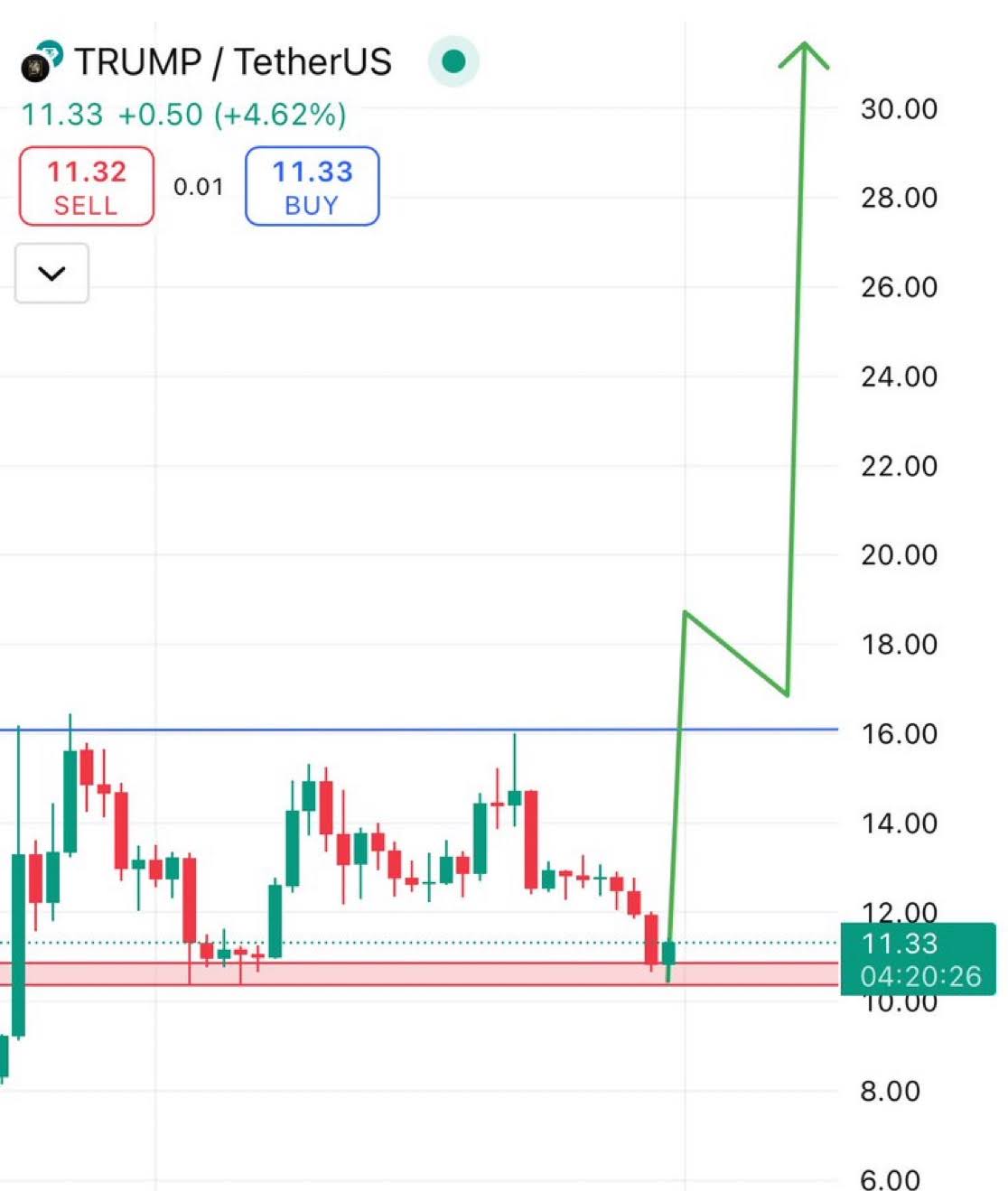Tap the 11.32 SELL button

pyautogui.click(x=87, y=187)
